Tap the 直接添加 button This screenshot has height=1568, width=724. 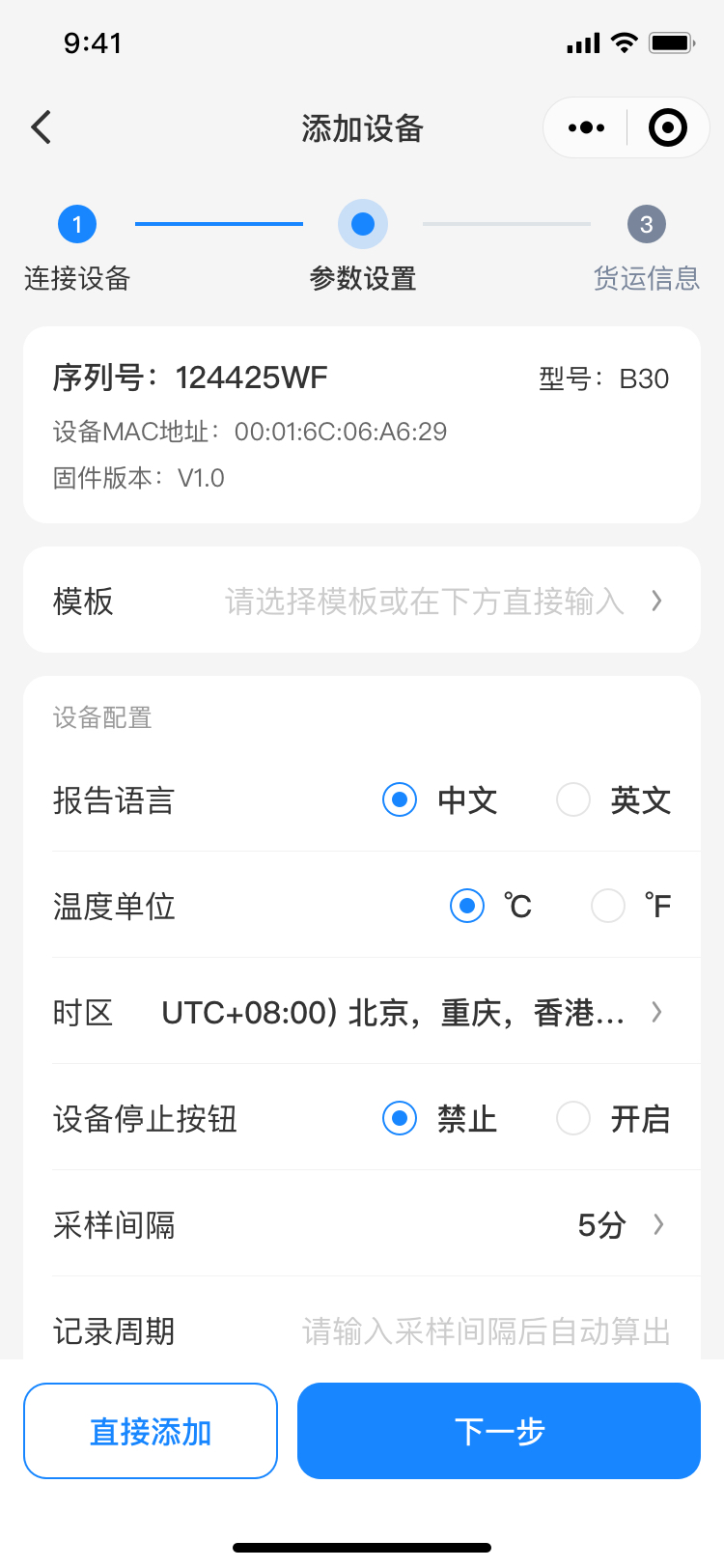coord(151,1431)
